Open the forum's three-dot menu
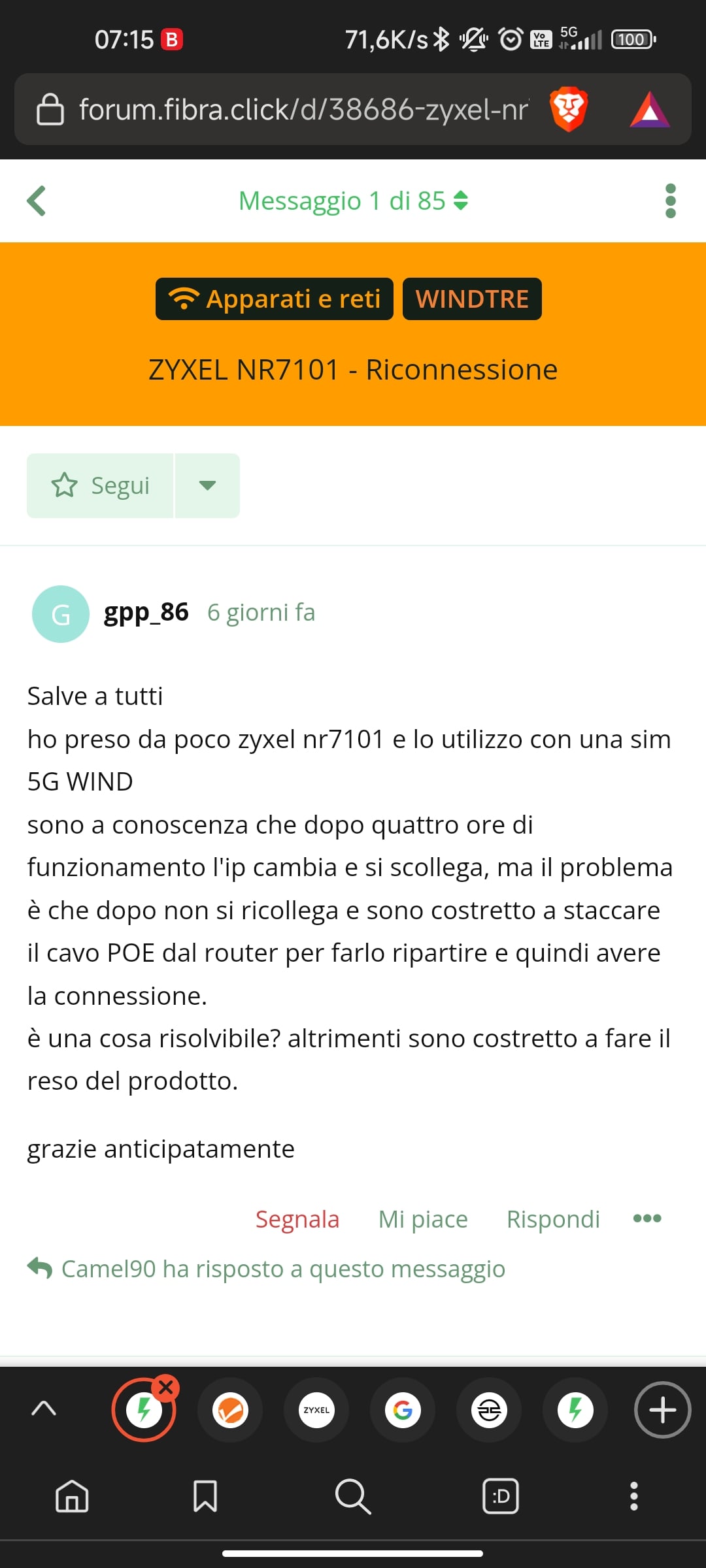706x1568 pixels. (x=670, y=201)
